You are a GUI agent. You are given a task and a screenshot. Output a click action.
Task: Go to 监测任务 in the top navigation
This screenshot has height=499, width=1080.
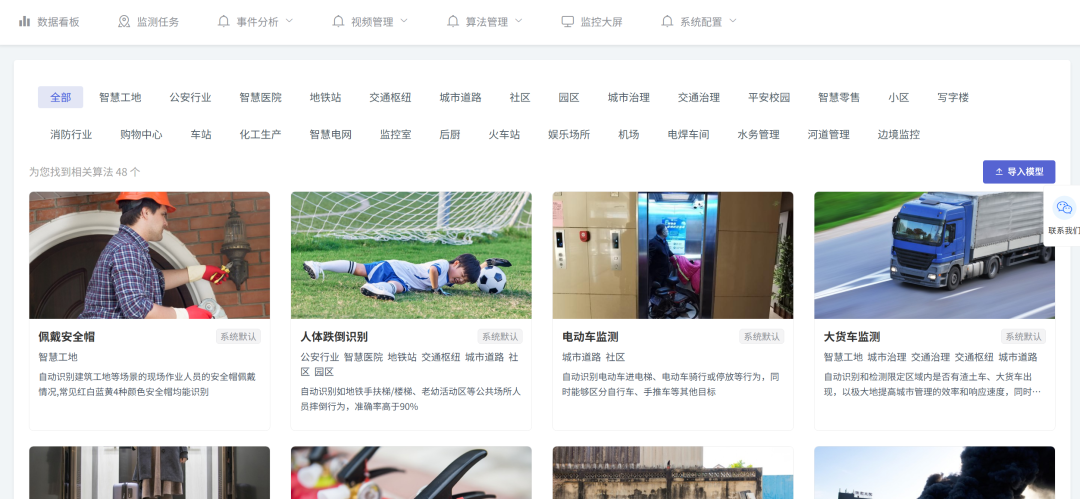point(148,21)
